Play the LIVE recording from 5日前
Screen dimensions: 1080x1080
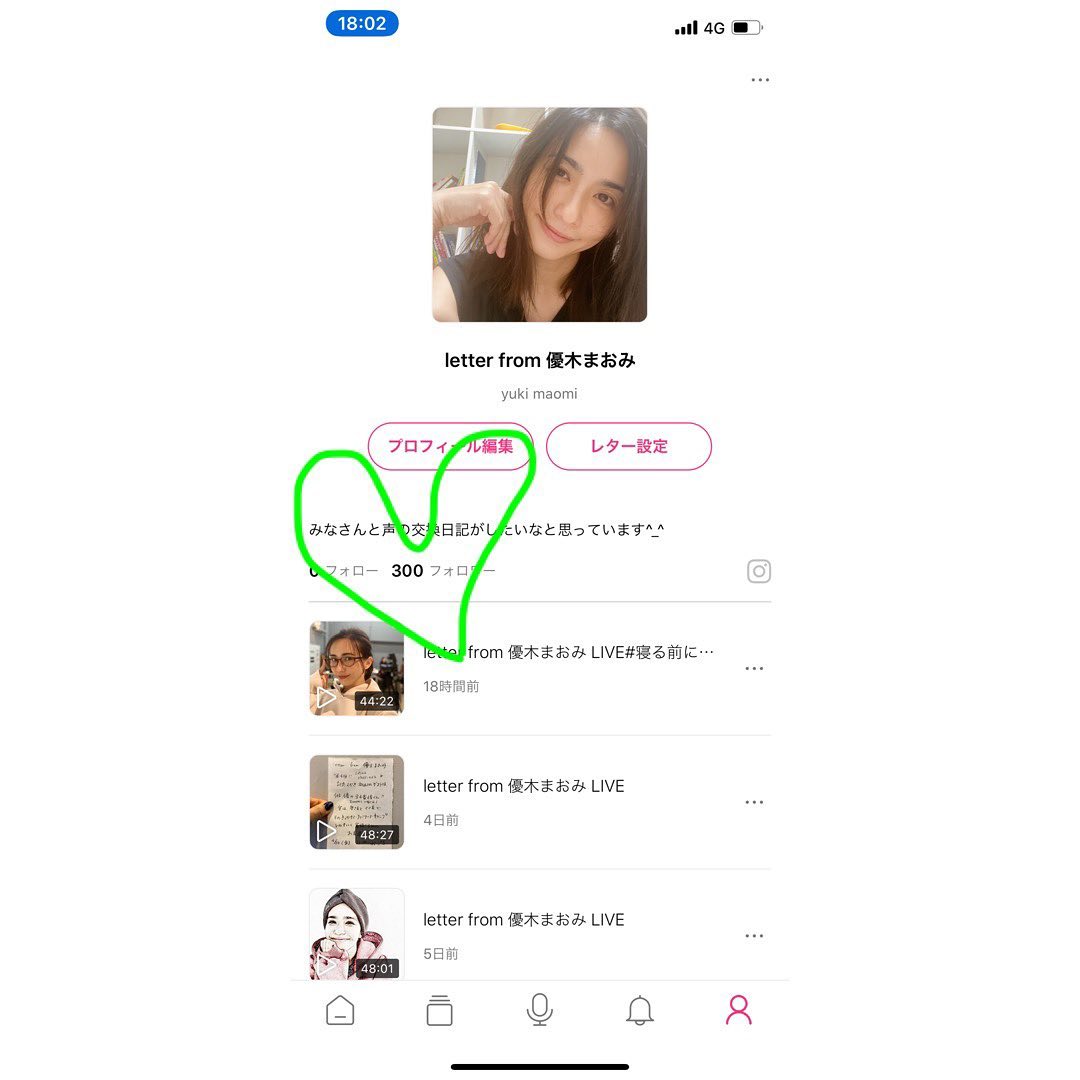point(357,934)
